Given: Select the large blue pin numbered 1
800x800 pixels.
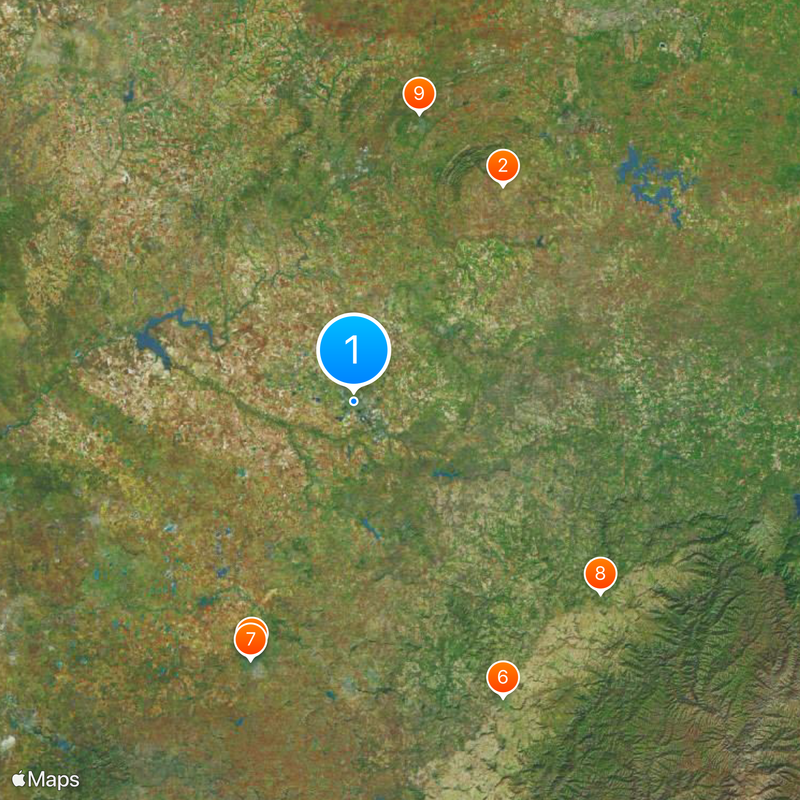Looking at the screenshot, I should tap(353, 350).
